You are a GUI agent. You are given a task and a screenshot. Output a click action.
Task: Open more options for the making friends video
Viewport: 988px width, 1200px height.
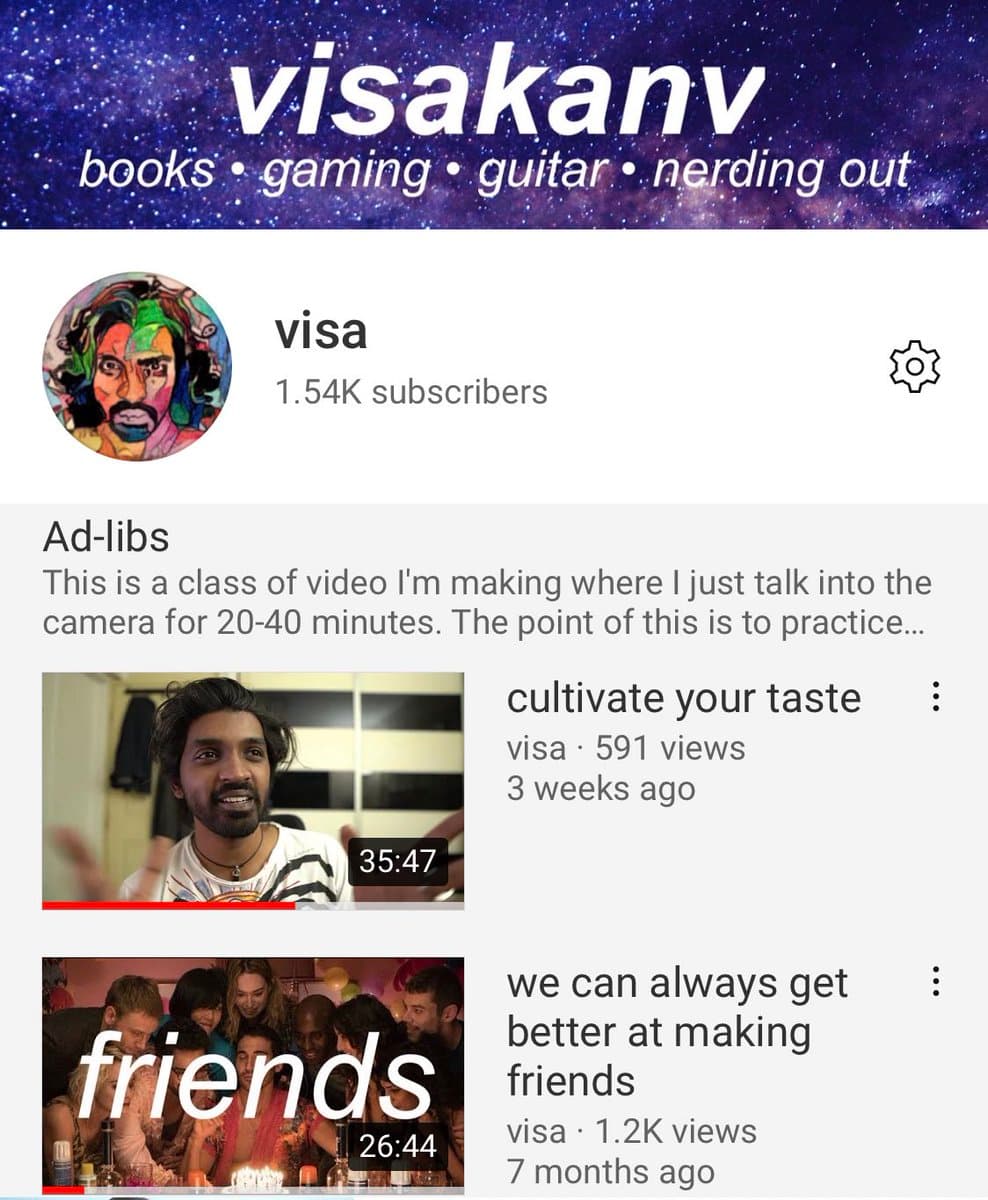click(935, 982)
